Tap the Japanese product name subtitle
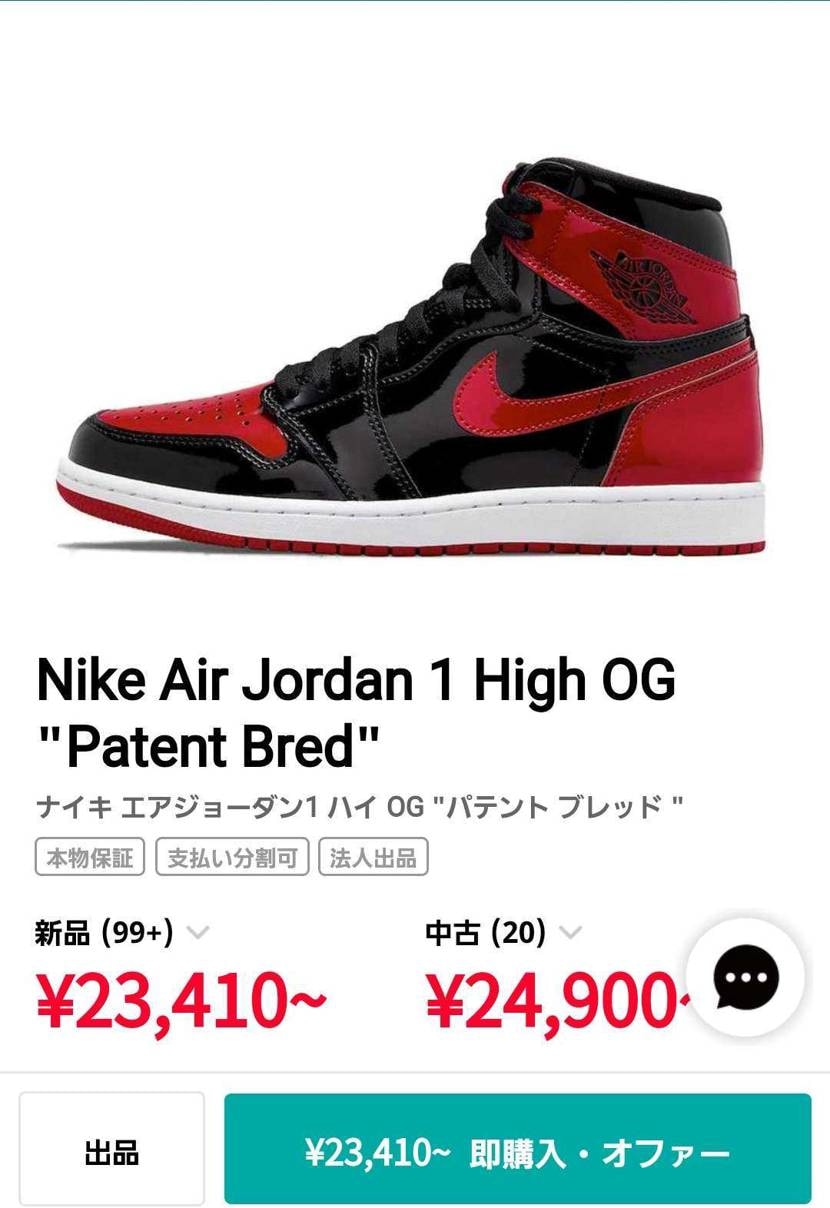The height and width of the screenshot is (1208, 830). (x=356, y=805)
